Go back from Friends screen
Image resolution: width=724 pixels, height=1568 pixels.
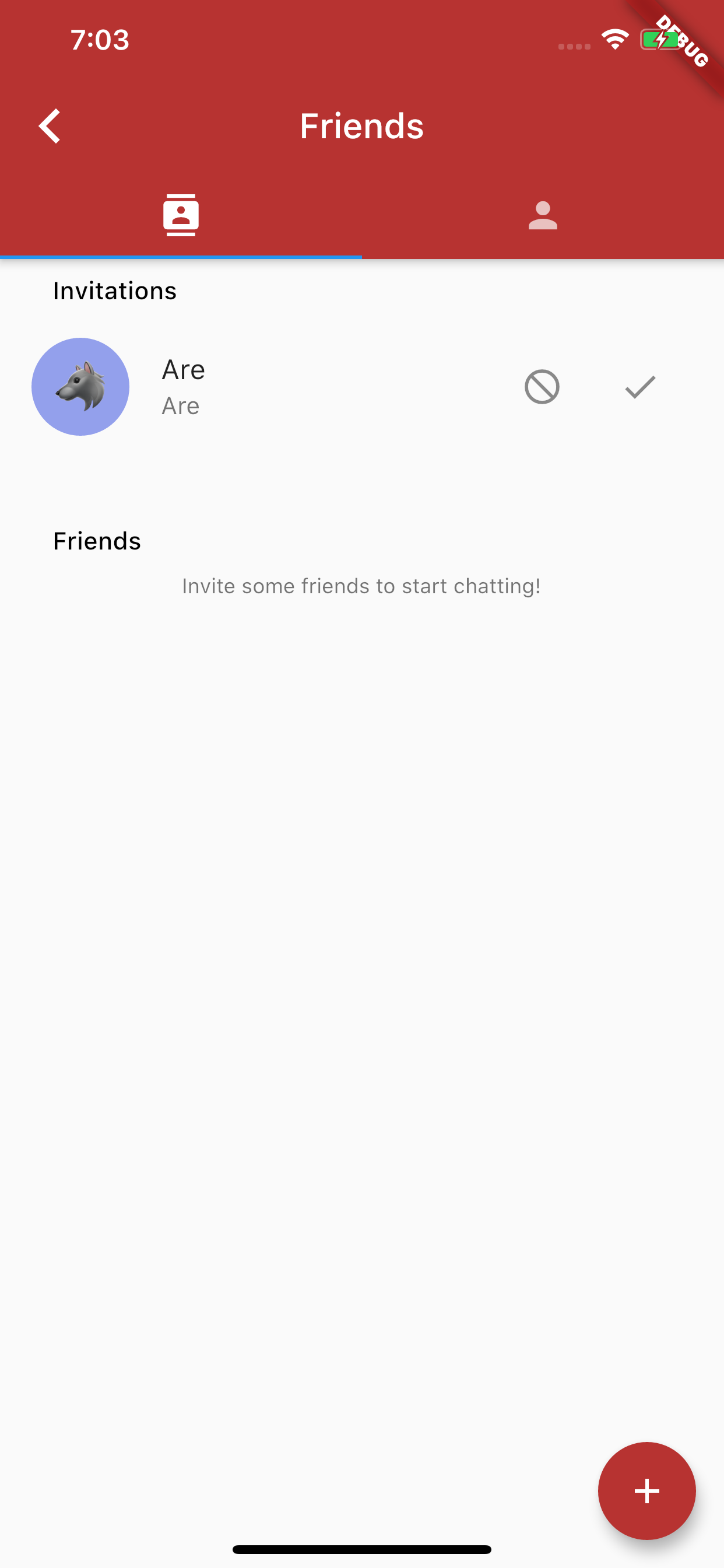[50, 126]
